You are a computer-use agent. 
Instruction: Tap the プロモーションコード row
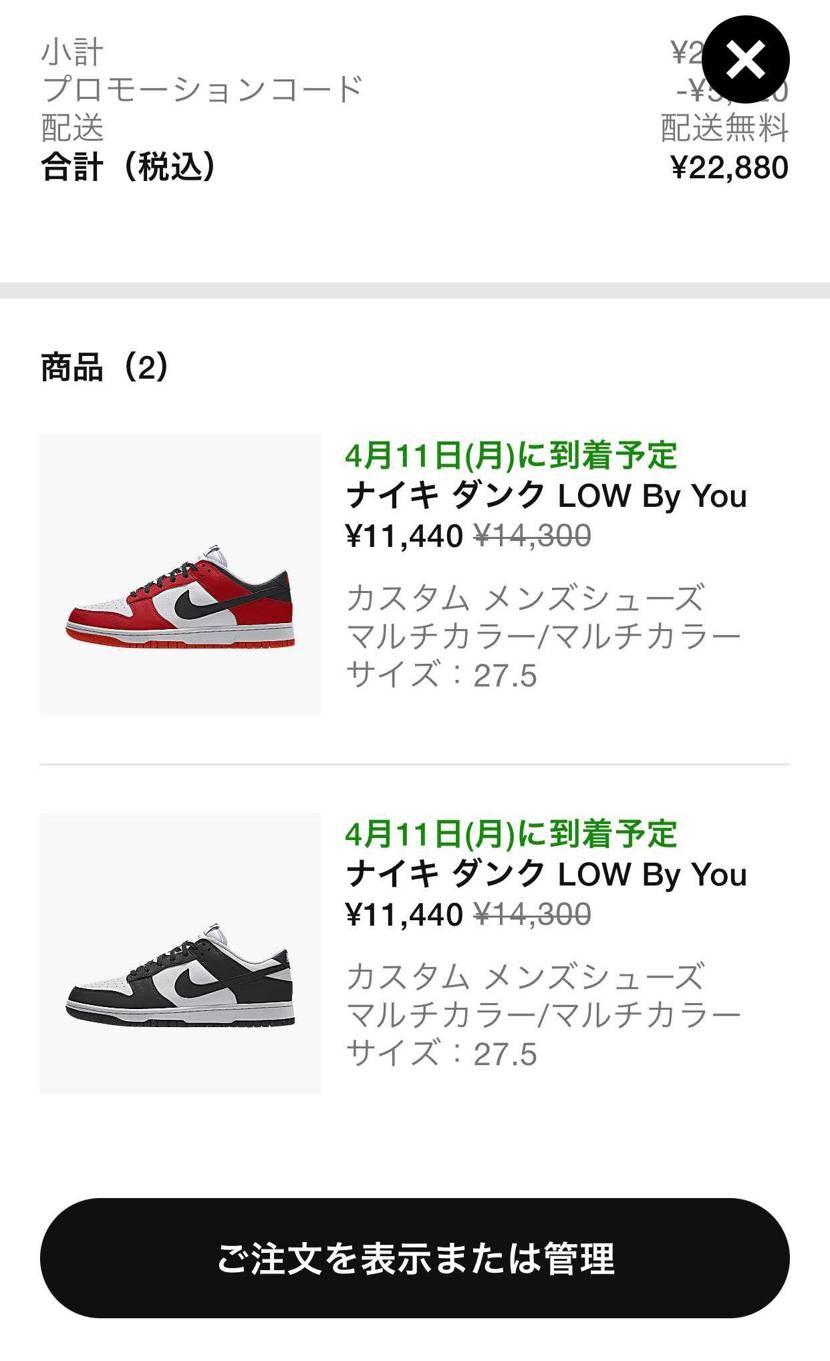point(197,90)
